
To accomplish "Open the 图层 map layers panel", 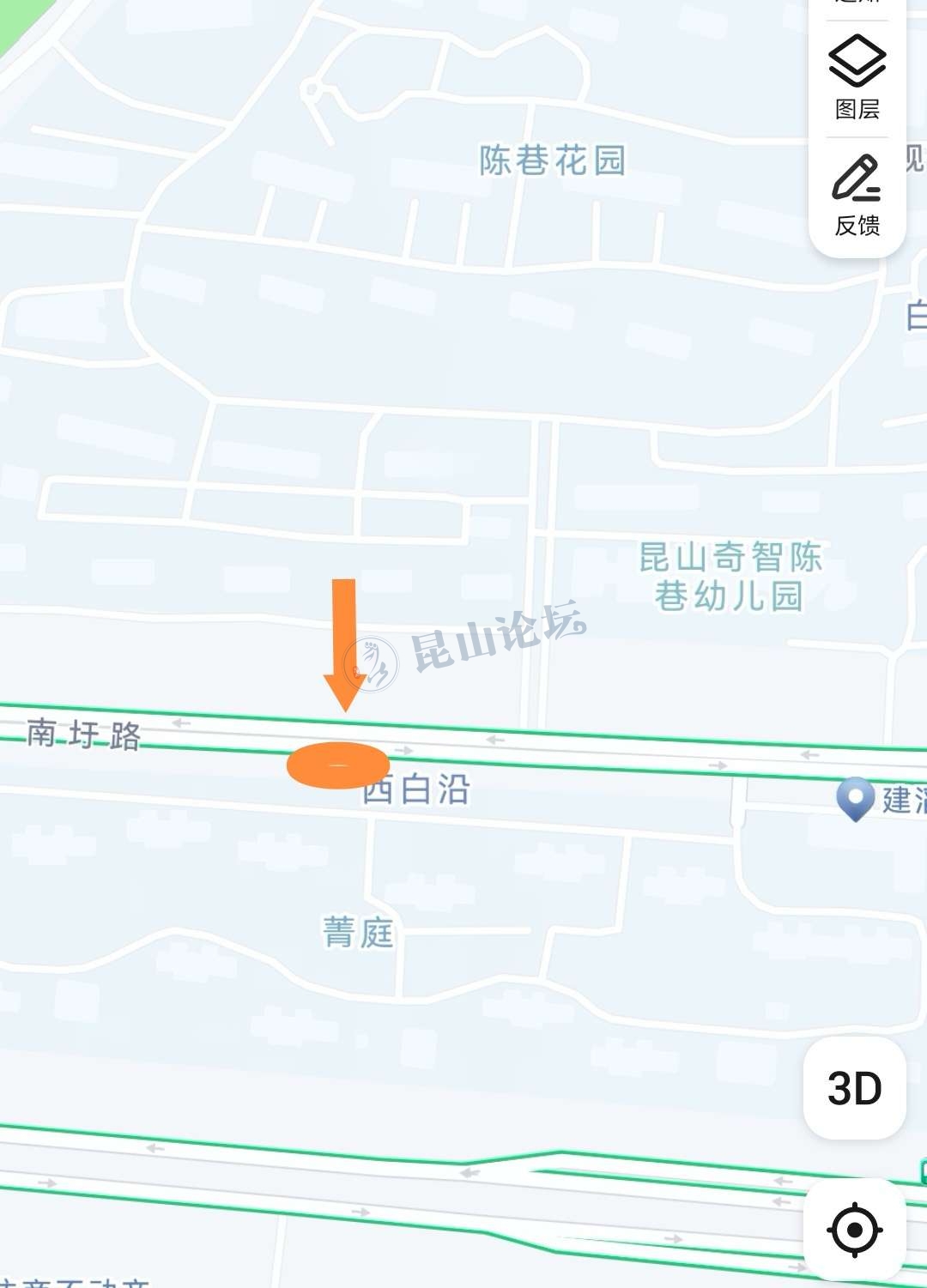I will pos(857,77).
